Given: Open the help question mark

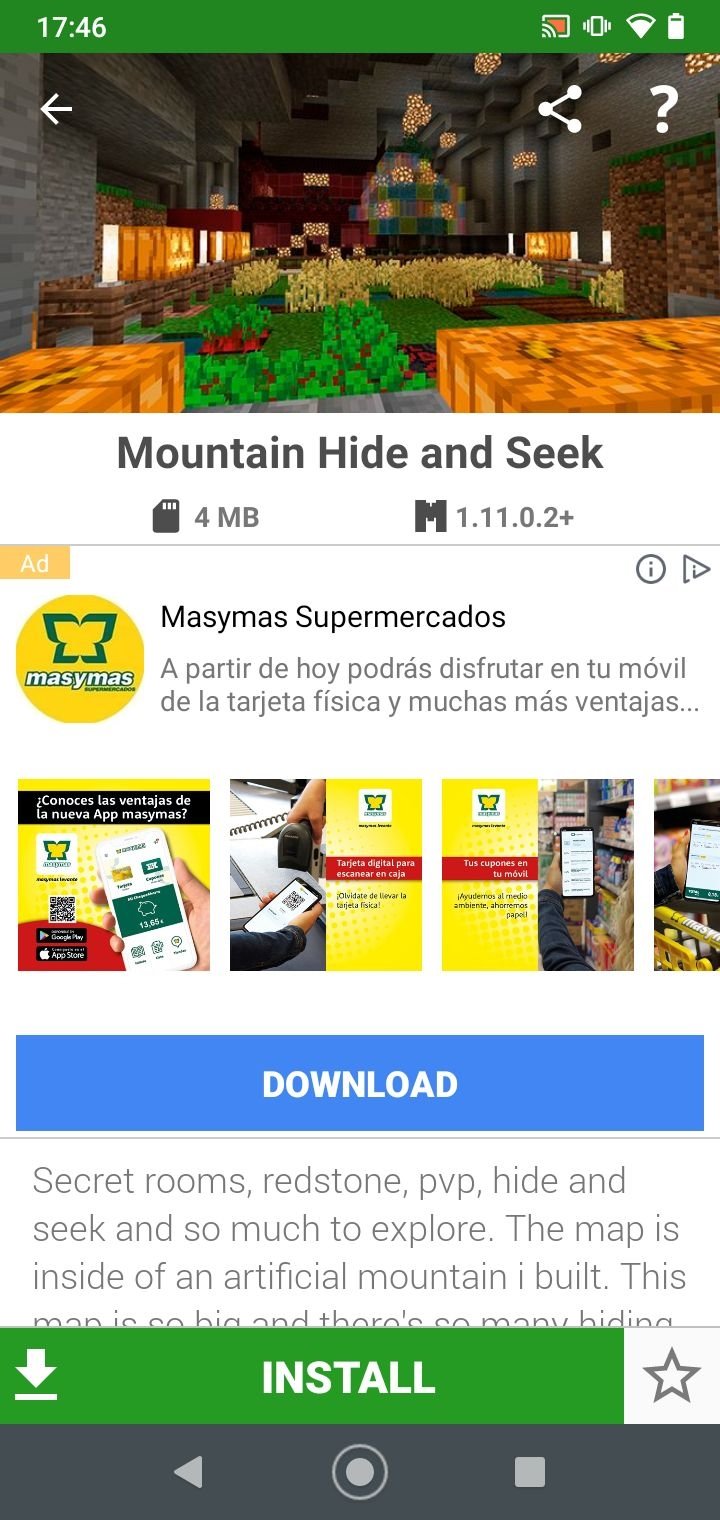Looking at the screenshot, I should (x=663, y=110).
